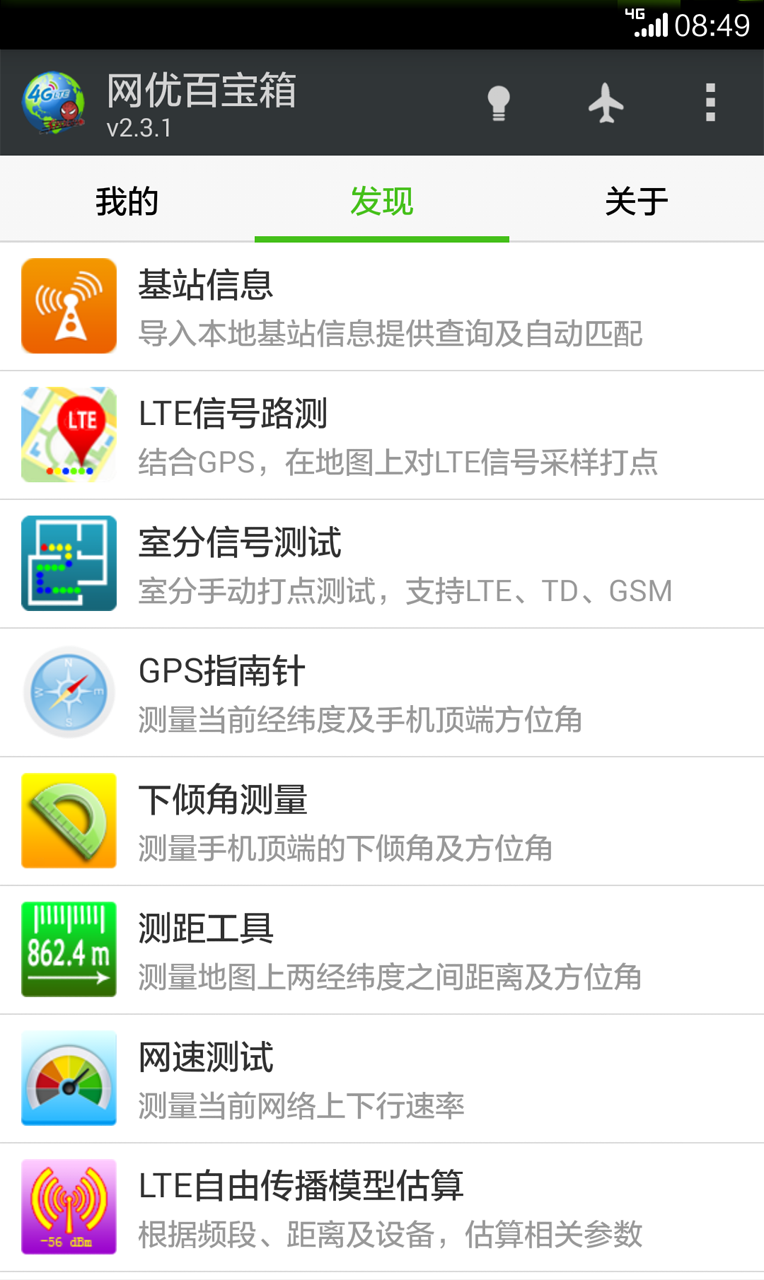Launch LTE信号路测
764x1280 pixels.
coord(382,436)
